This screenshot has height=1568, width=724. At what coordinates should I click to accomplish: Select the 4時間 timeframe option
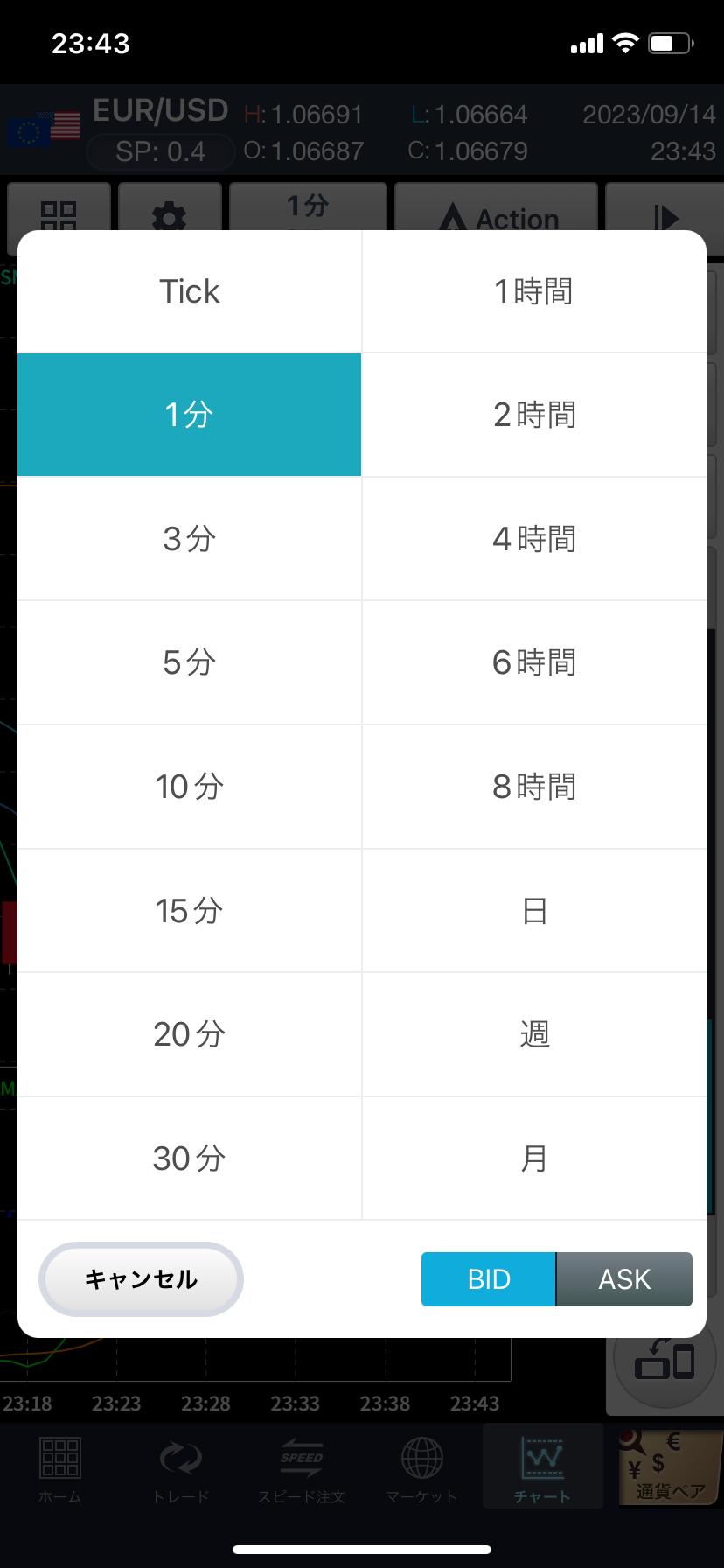tap(534, 538)
